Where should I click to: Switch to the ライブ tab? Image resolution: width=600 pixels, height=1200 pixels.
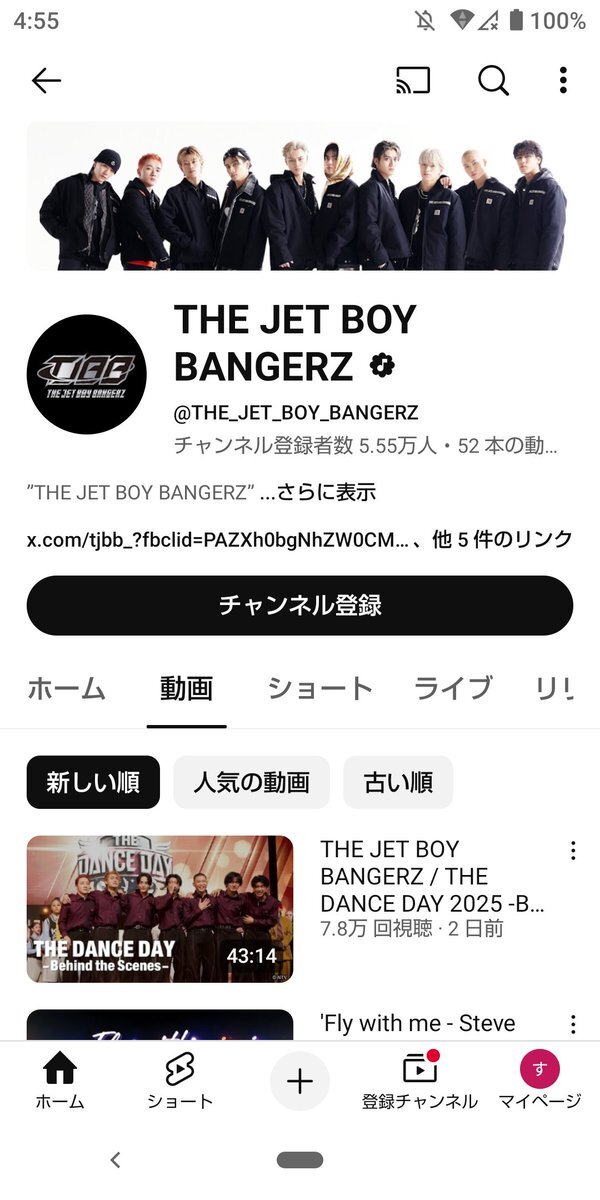click(x=453, y=688)
